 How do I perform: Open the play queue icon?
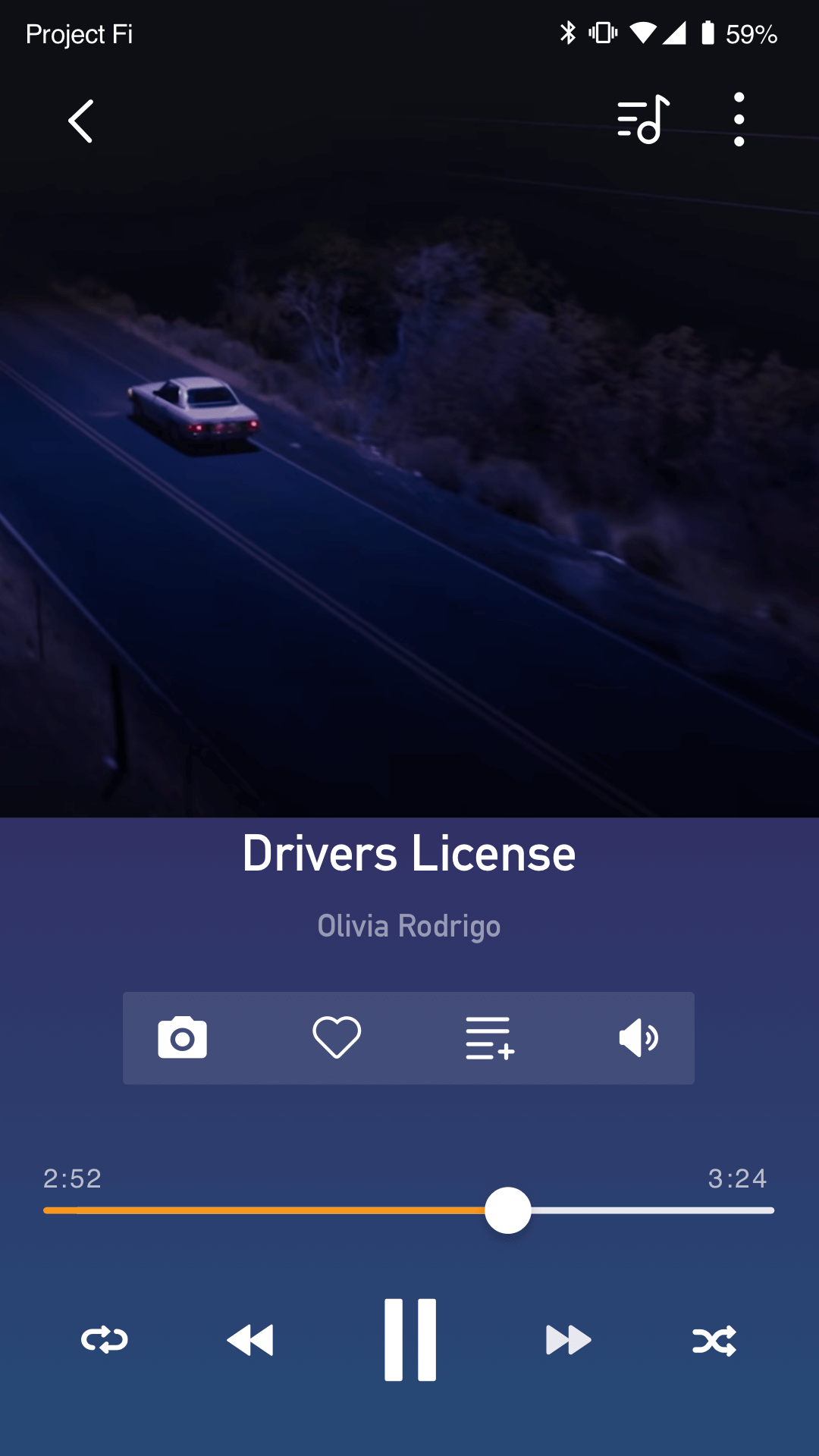(643, 120)
